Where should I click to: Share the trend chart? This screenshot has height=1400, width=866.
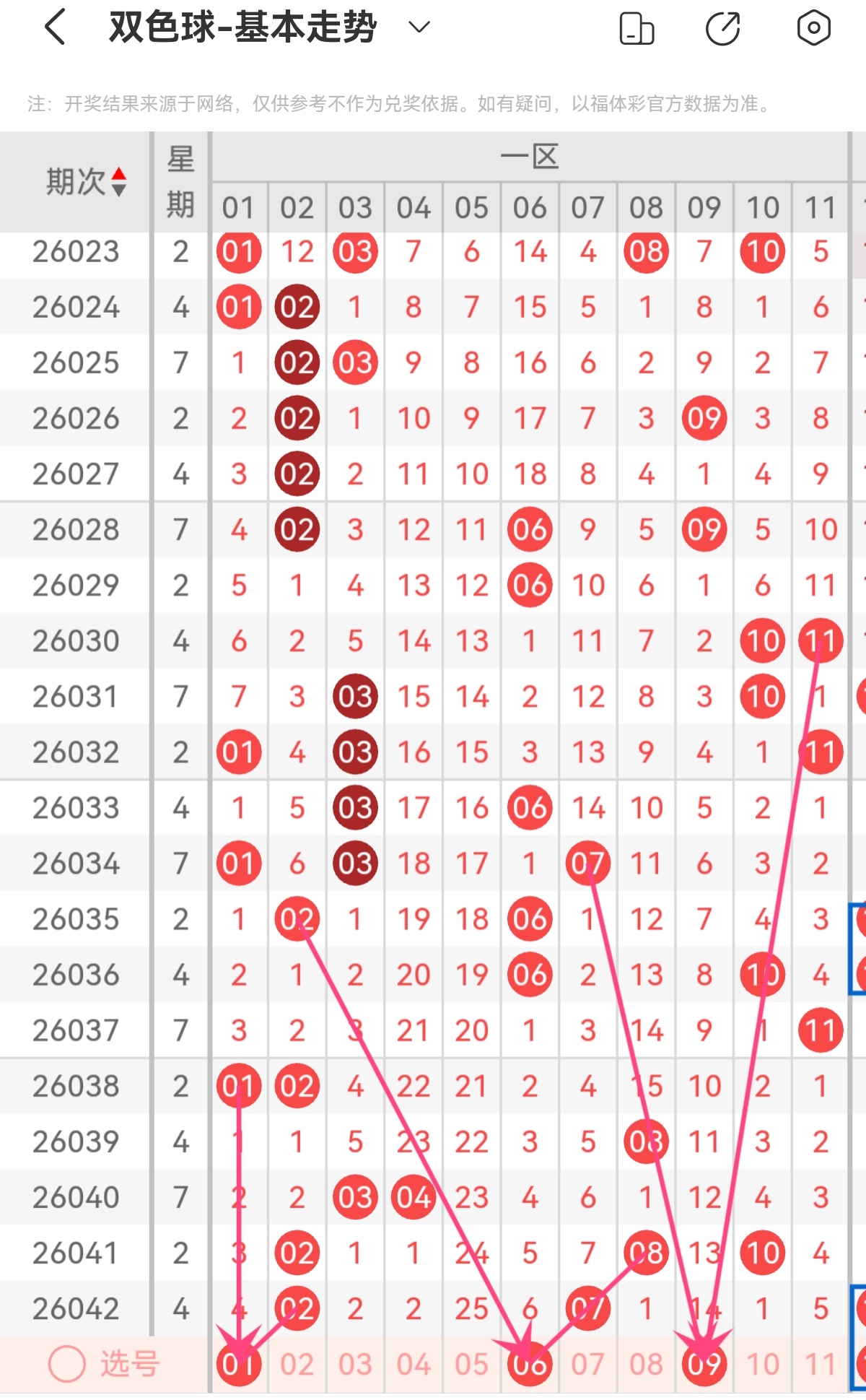[x=723, y=29]
